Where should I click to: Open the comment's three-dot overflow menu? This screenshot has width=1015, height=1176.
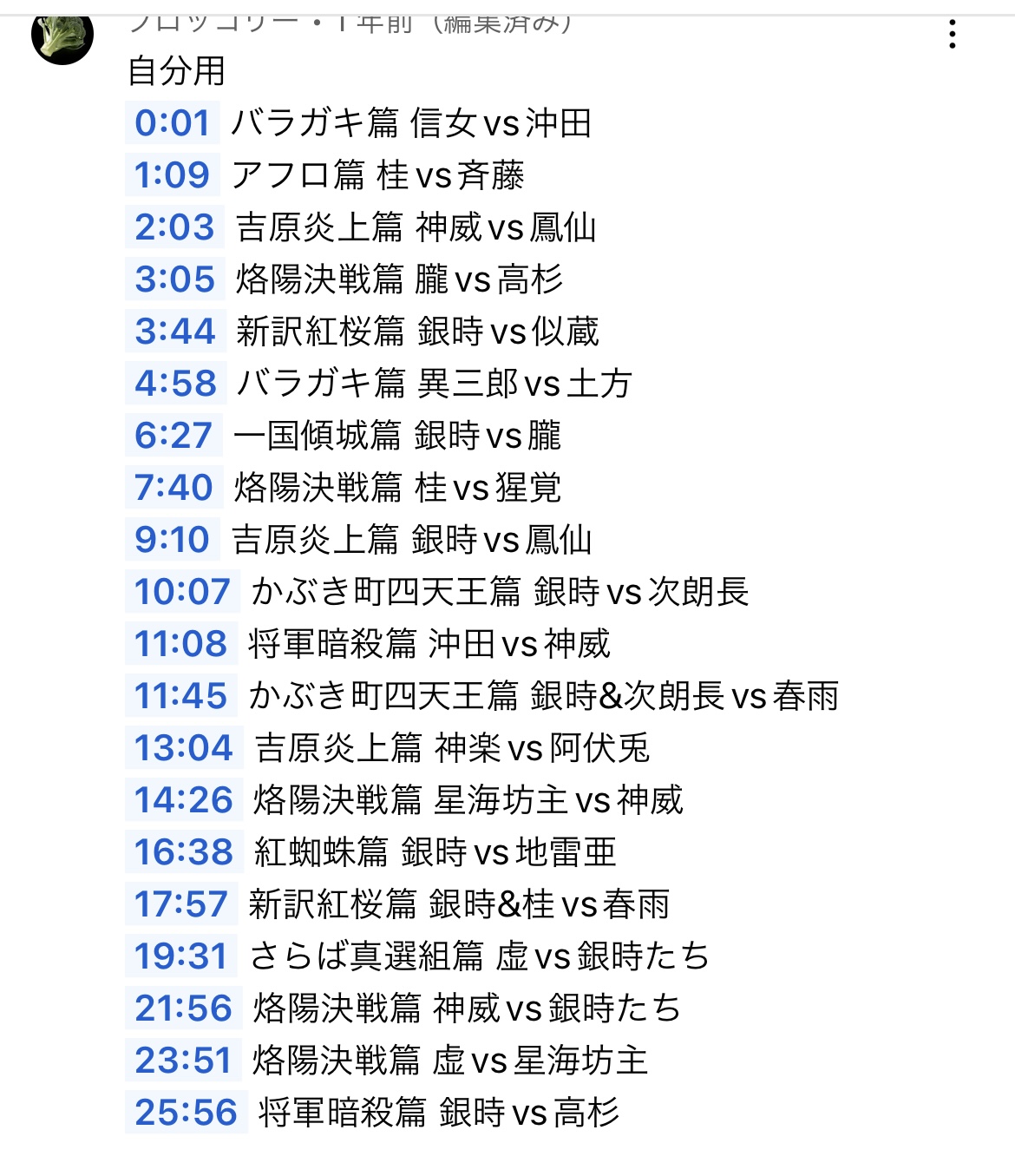952,34
